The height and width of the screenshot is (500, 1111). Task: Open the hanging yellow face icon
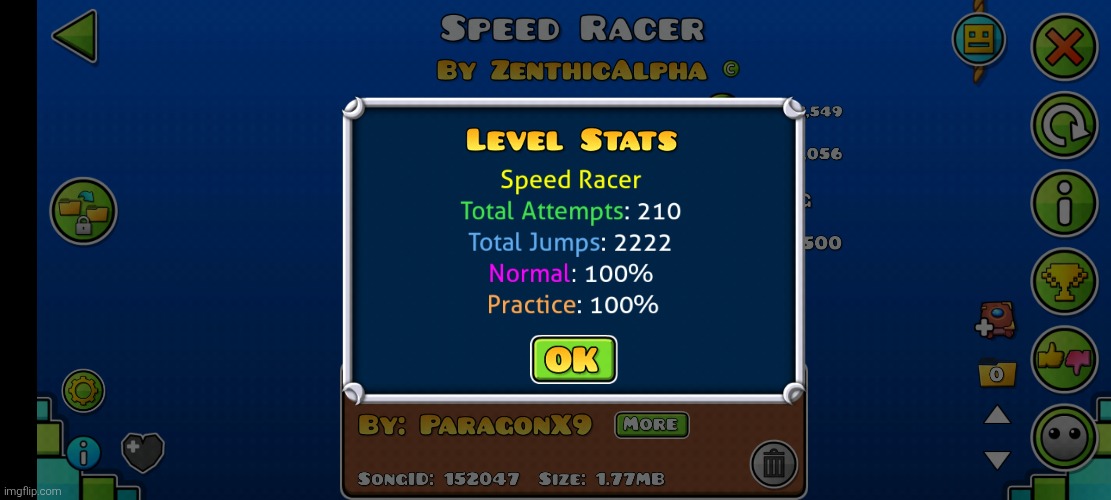(x=978, y=40)
